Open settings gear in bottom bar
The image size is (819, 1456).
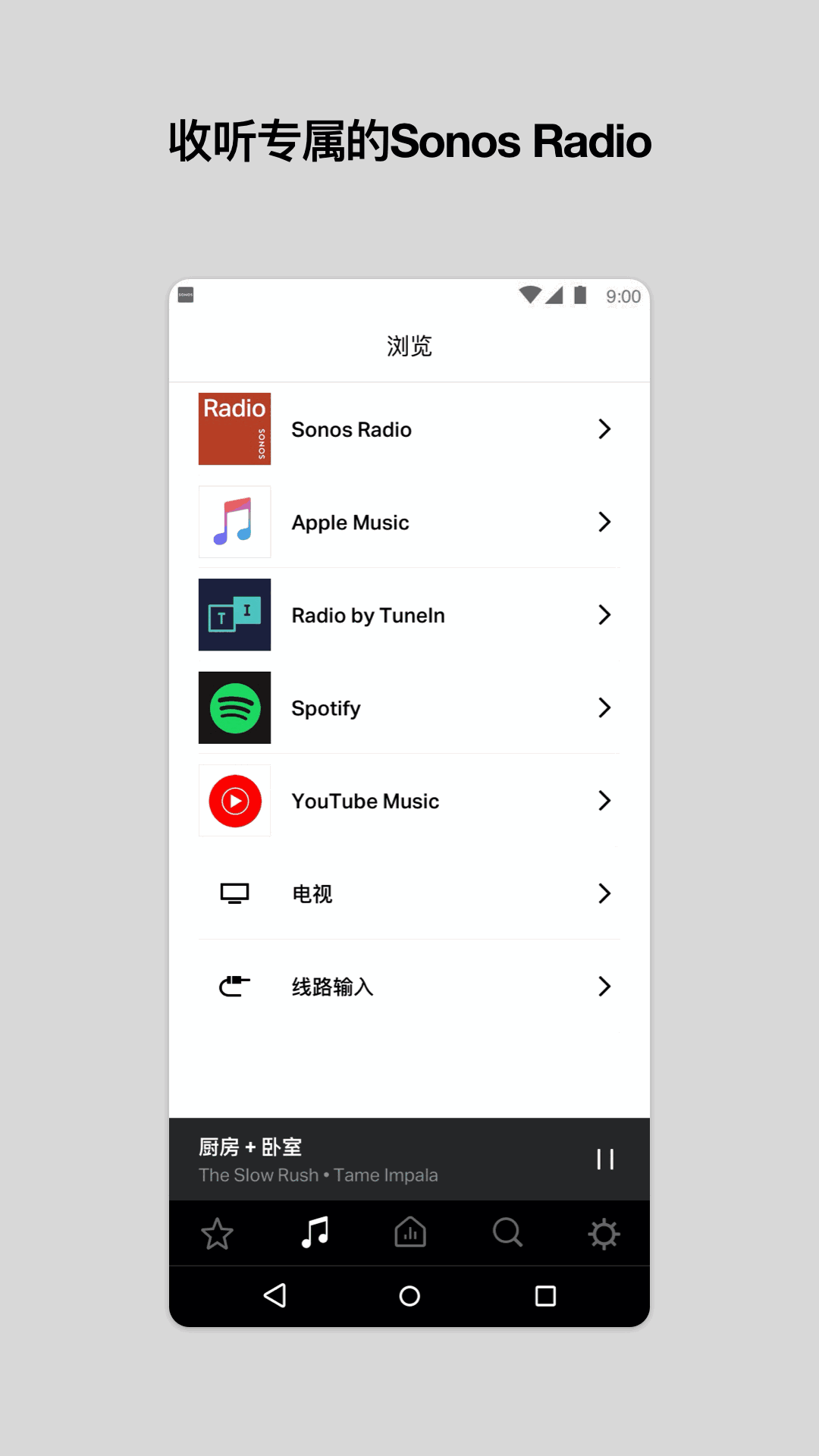coord(603,1233)
